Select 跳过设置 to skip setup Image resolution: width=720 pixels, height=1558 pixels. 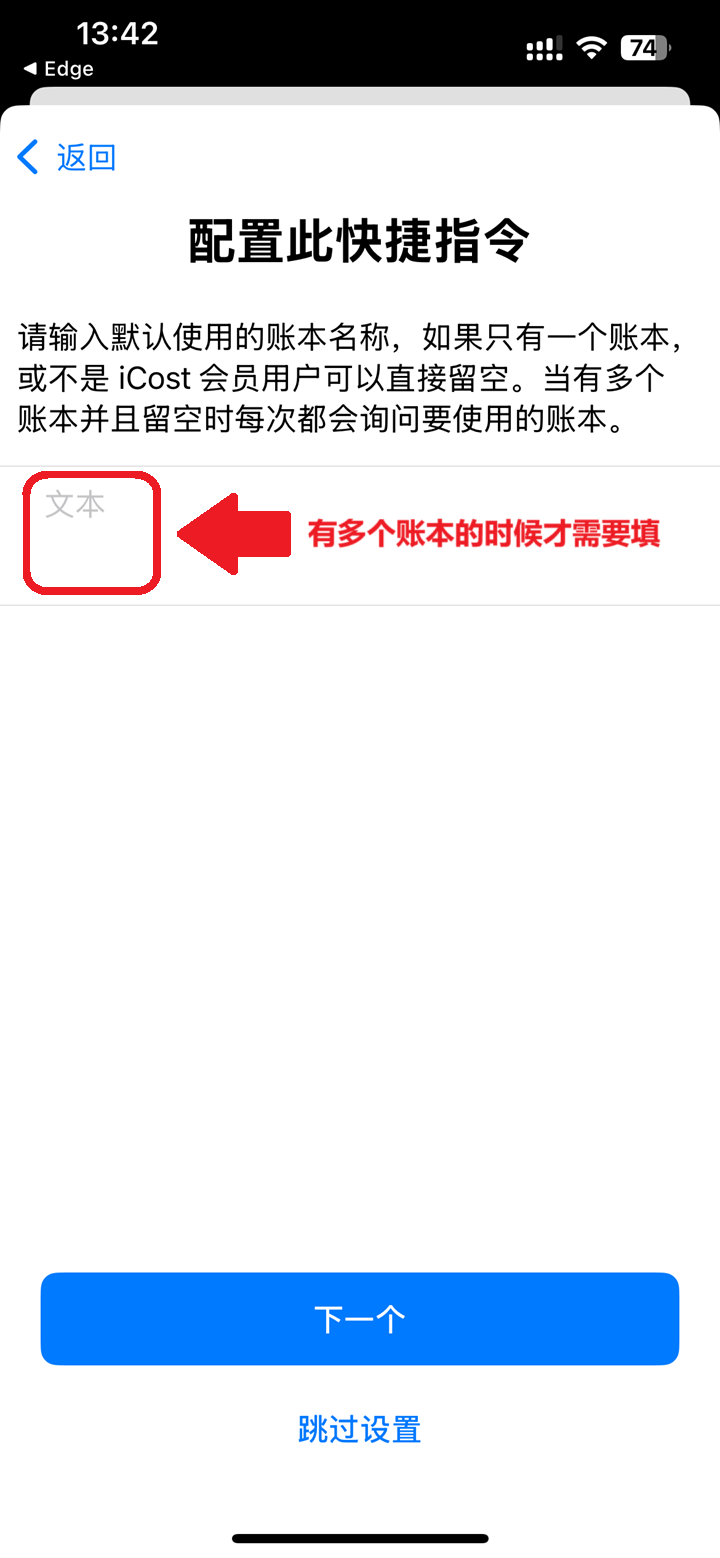point(360,1429)
